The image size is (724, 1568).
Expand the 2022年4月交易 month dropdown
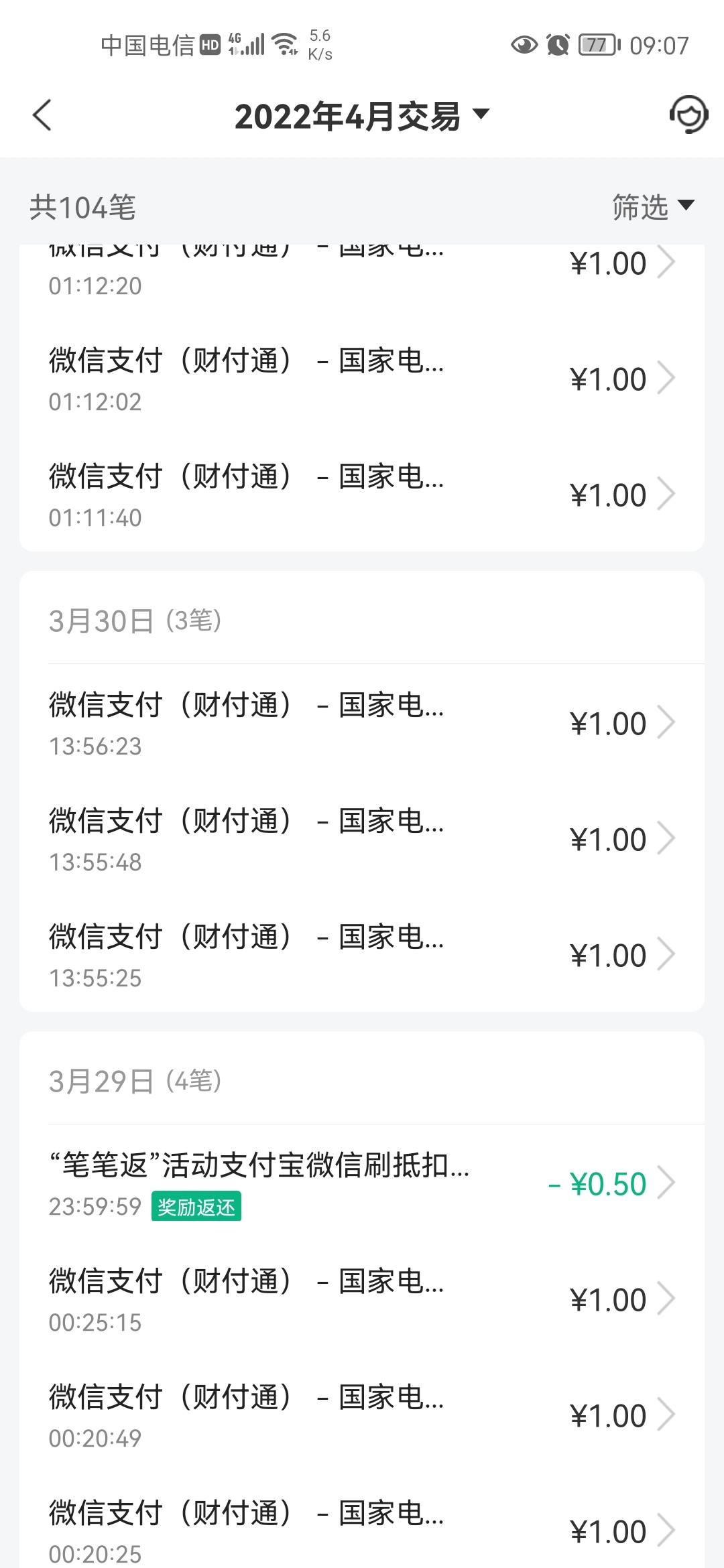click(362, 116)
